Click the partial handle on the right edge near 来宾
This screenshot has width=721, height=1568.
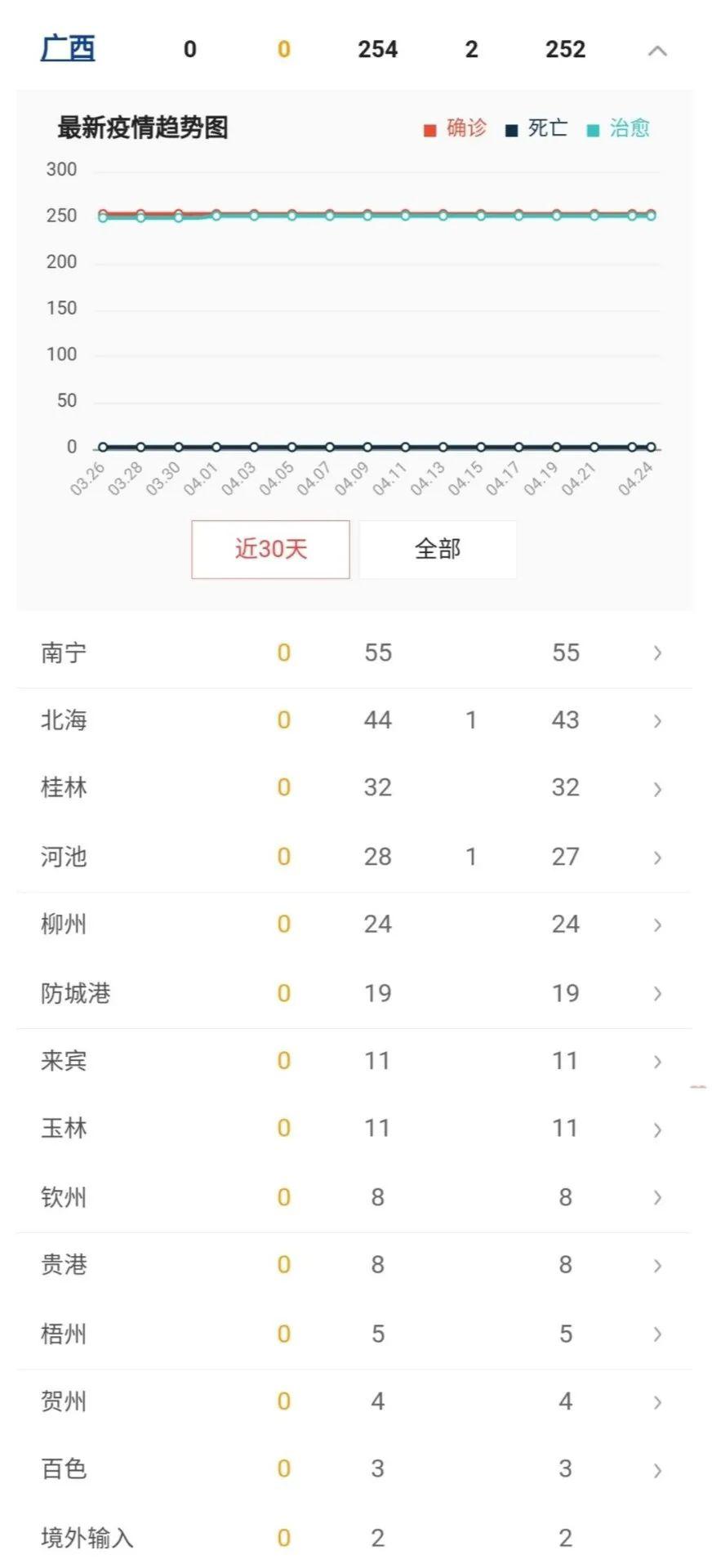click(698, 1088)
